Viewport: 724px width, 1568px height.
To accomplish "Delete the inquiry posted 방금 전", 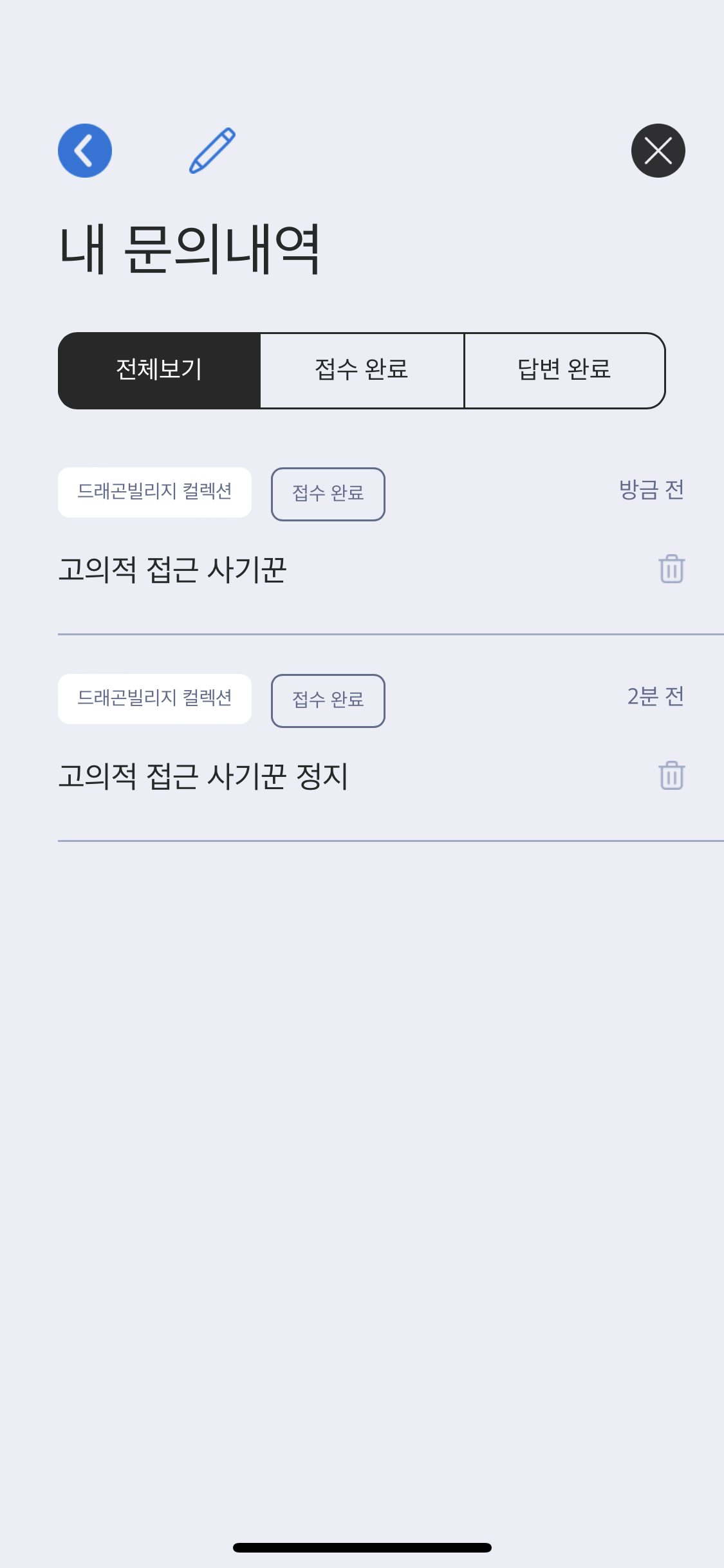I will pos(671,569).
